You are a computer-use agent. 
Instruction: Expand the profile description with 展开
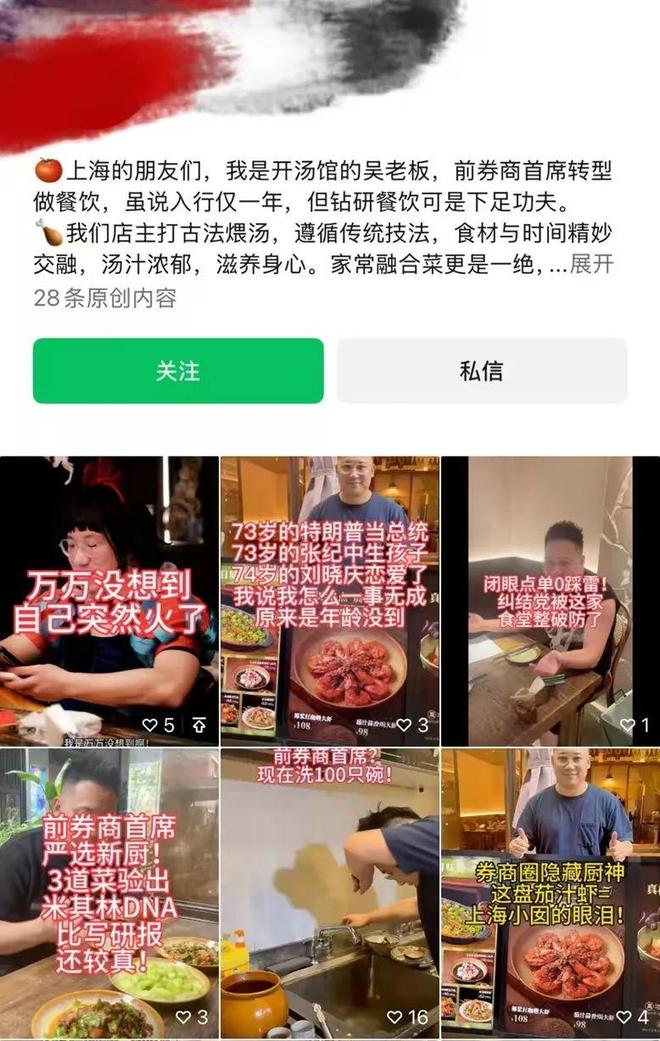(x=591, y=266)
